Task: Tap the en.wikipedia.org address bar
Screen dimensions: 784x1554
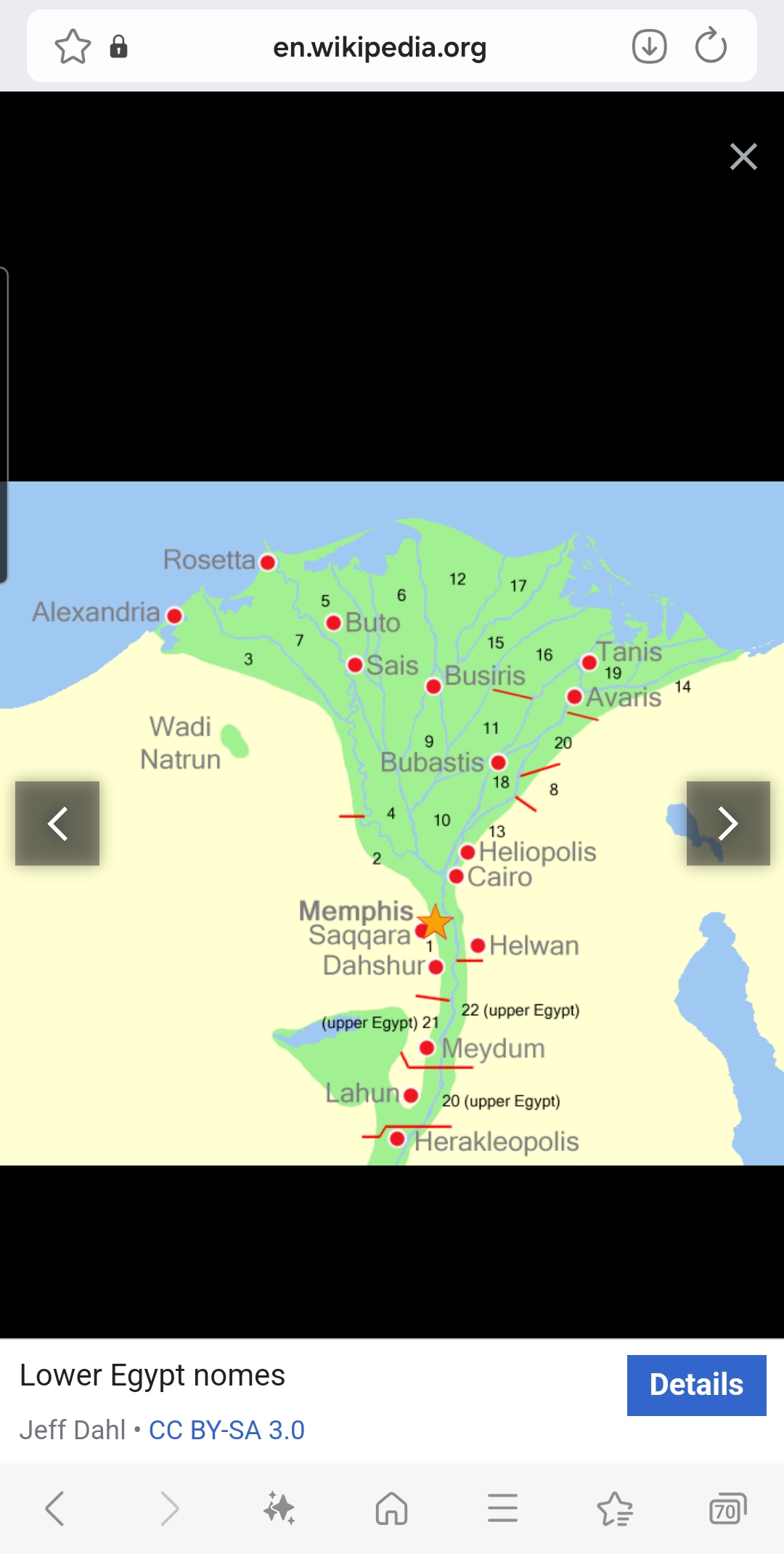Action: click(379, 47)
